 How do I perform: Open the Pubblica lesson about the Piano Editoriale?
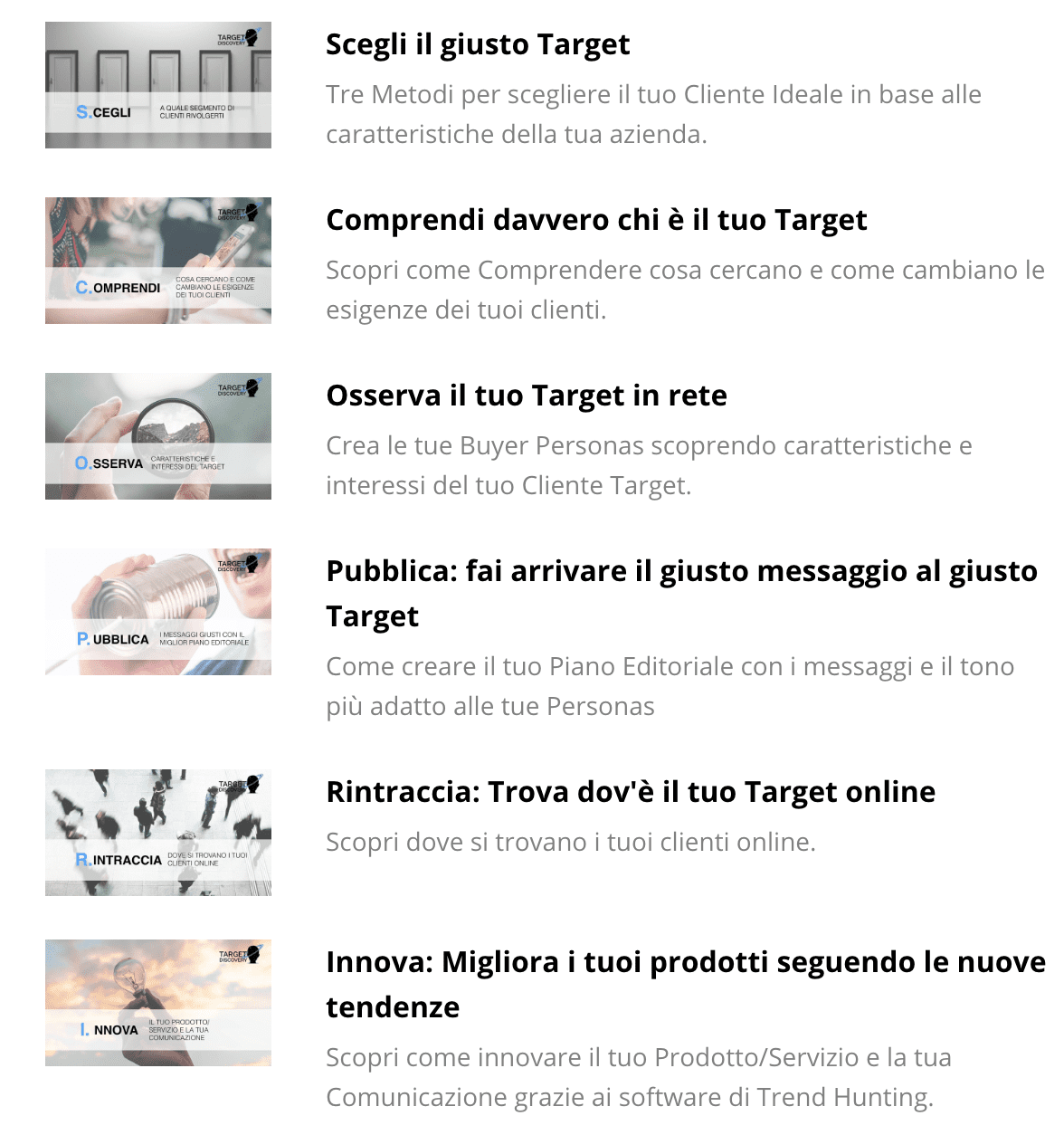coord(680,572)
